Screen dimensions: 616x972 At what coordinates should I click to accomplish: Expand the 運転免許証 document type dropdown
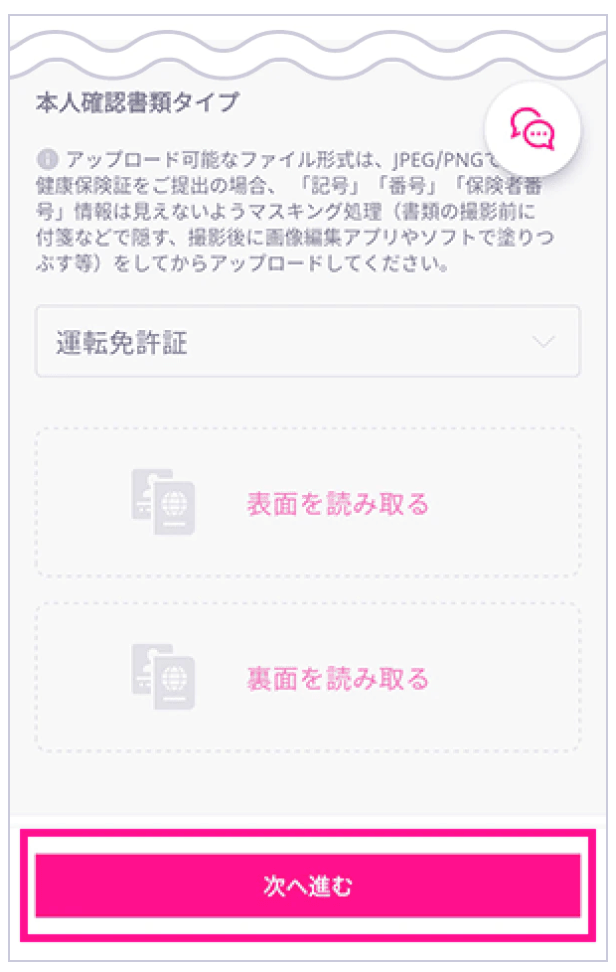click(307, 342)
